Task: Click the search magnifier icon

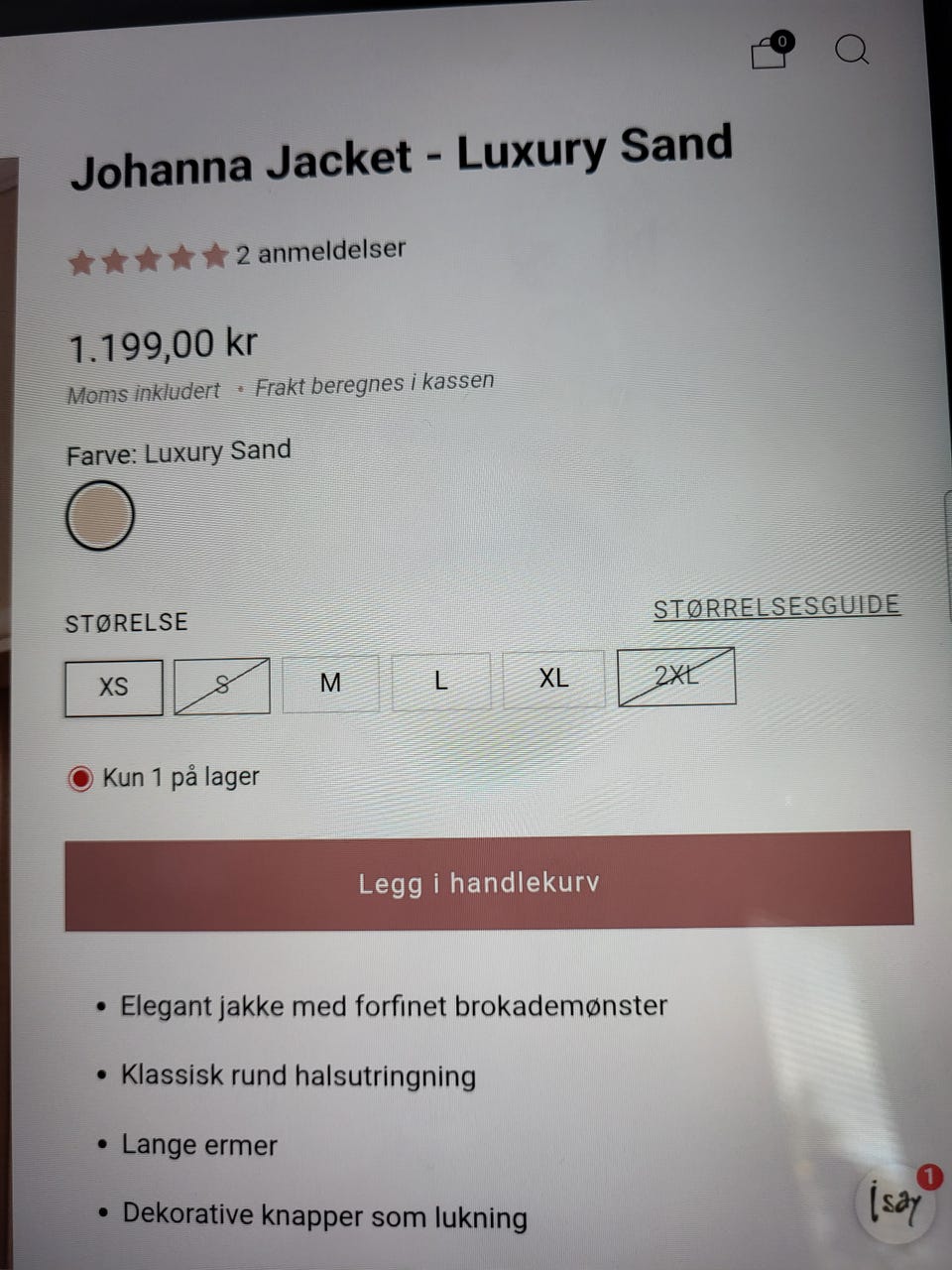Action: [x=852, y=52]
